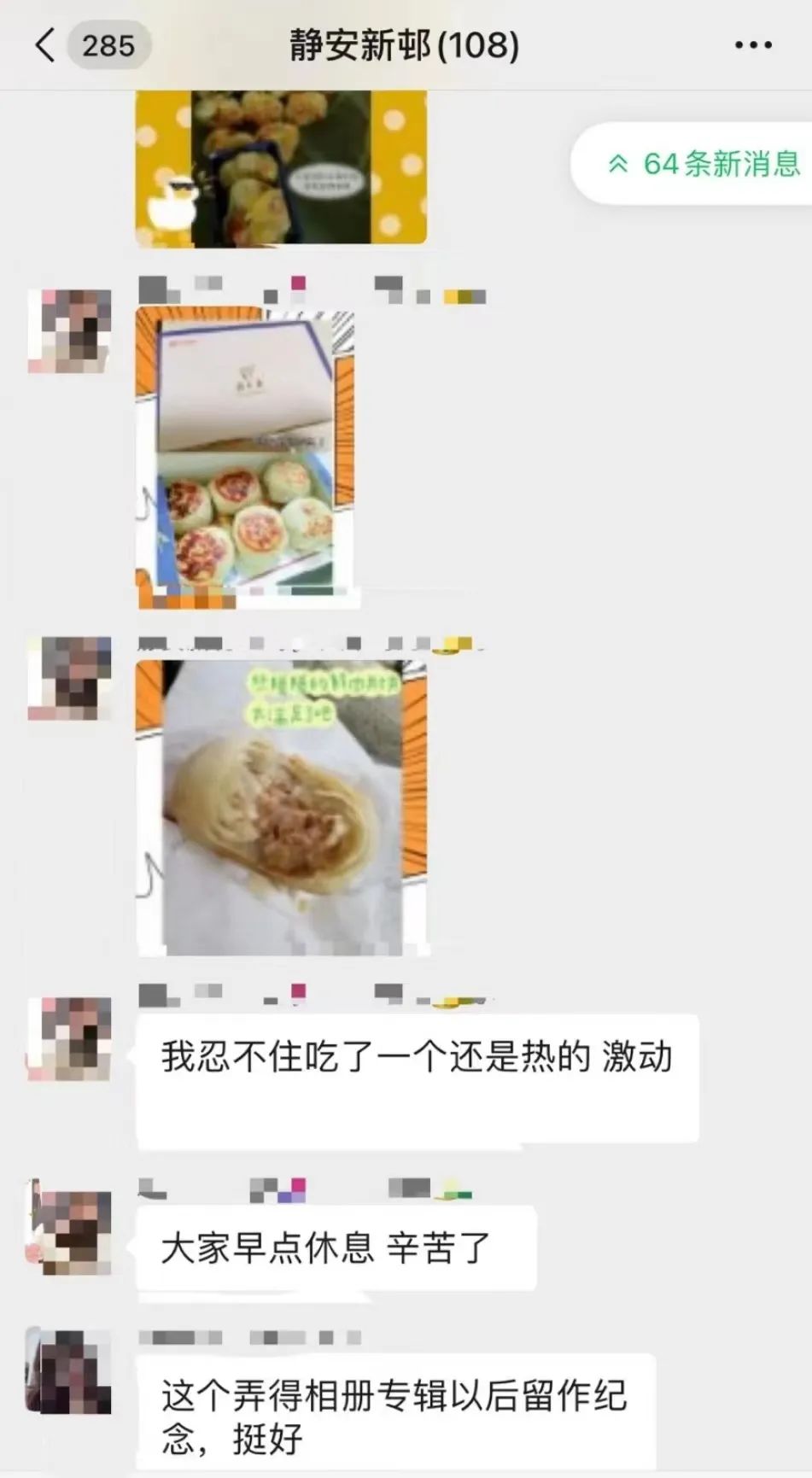812x1478 pixels.
Task: View the meat pastry close-up photo
Action: pyautogui.click(x=282, y=807)
